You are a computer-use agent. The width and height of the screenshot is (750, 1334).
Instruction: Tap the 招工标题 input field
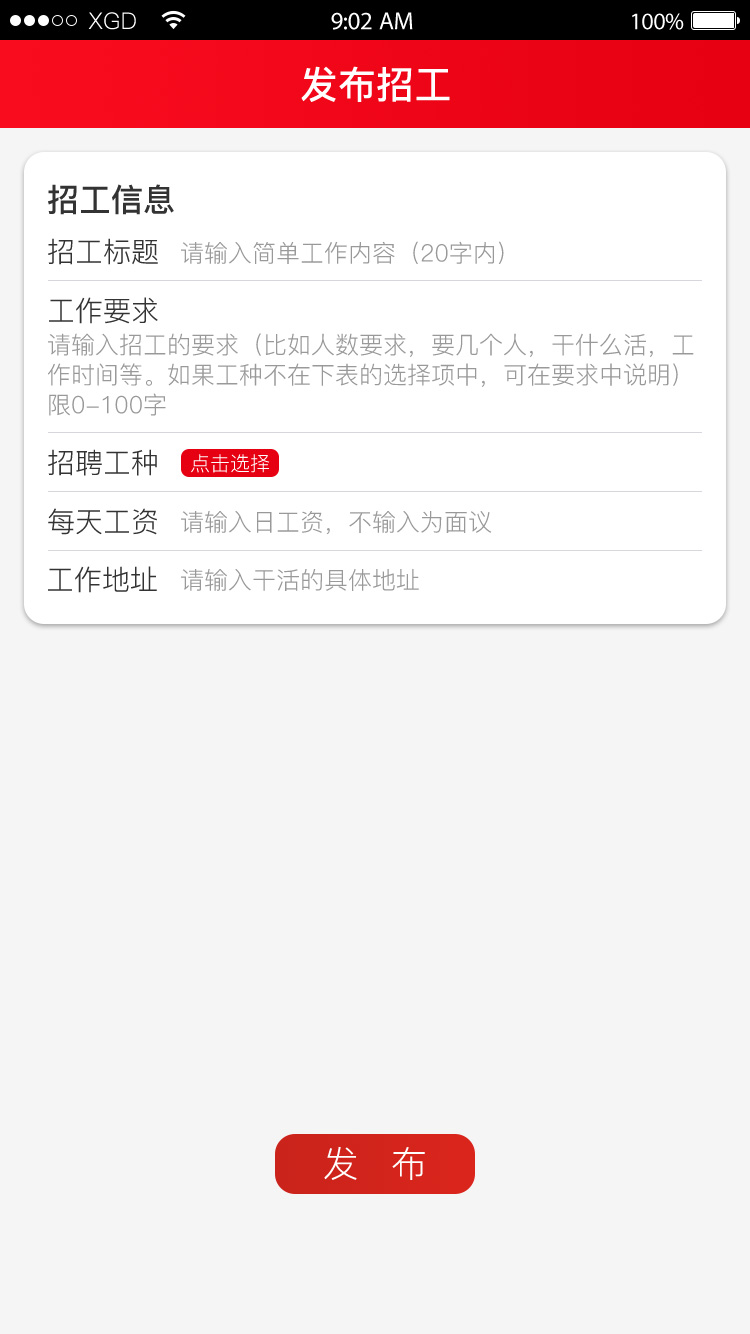440,253
